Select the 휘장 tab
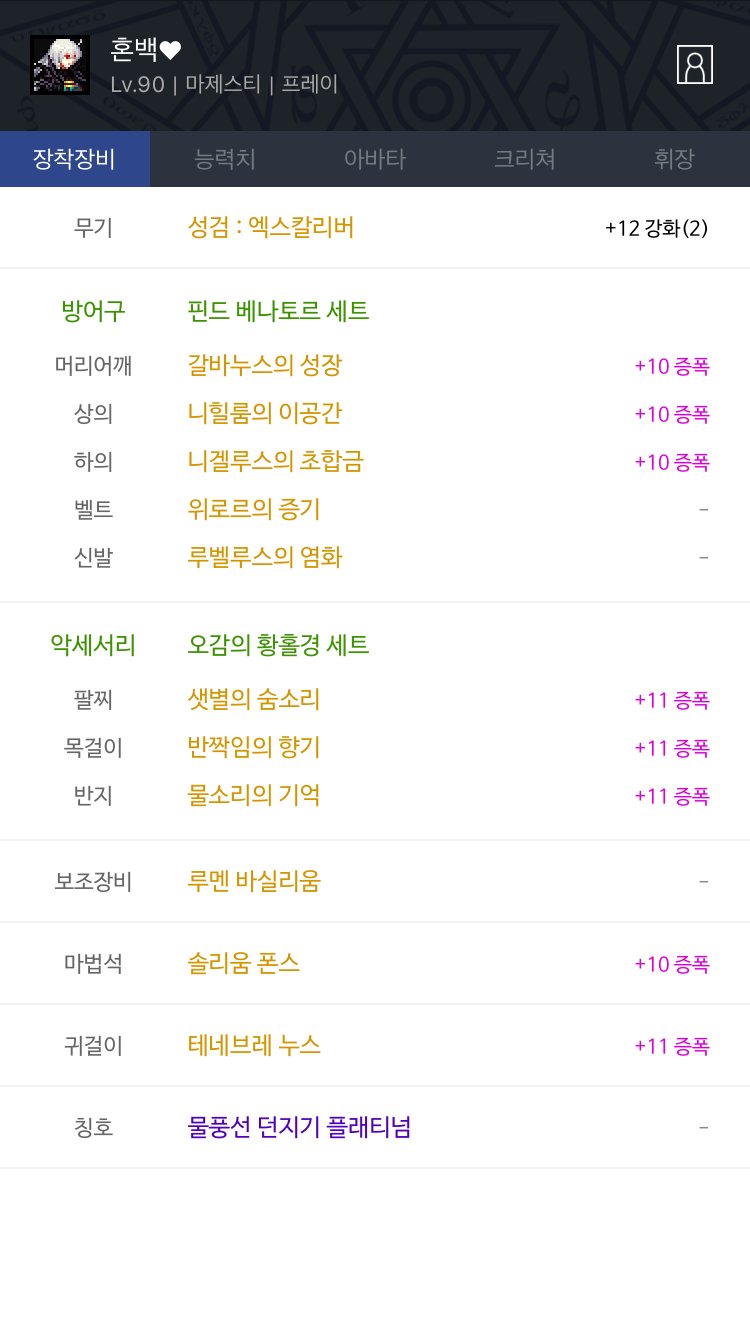Screen dimensions: 750x1334 click(x=675, y=159)
